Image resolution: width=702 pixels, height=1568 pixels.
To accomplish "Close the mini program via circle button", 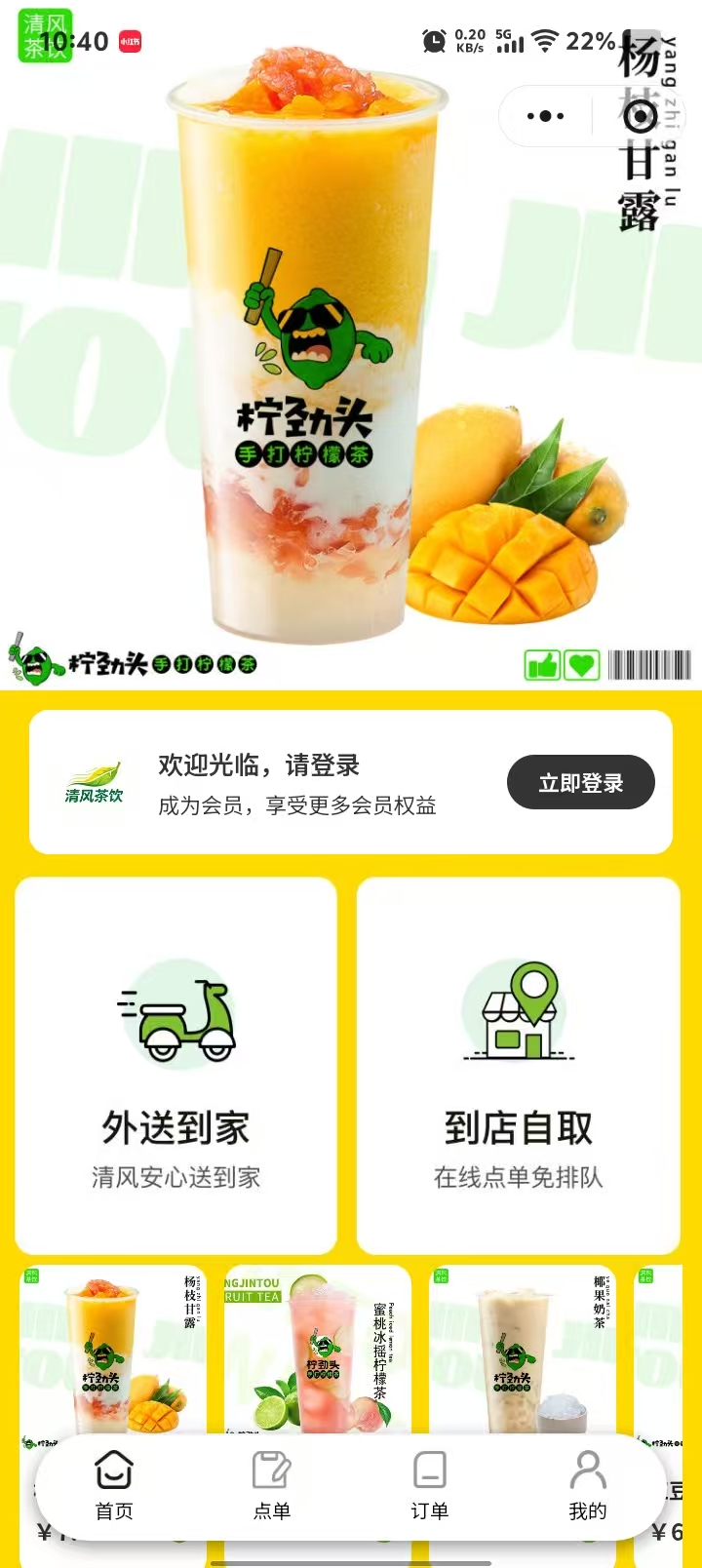I will pos(640,117).
